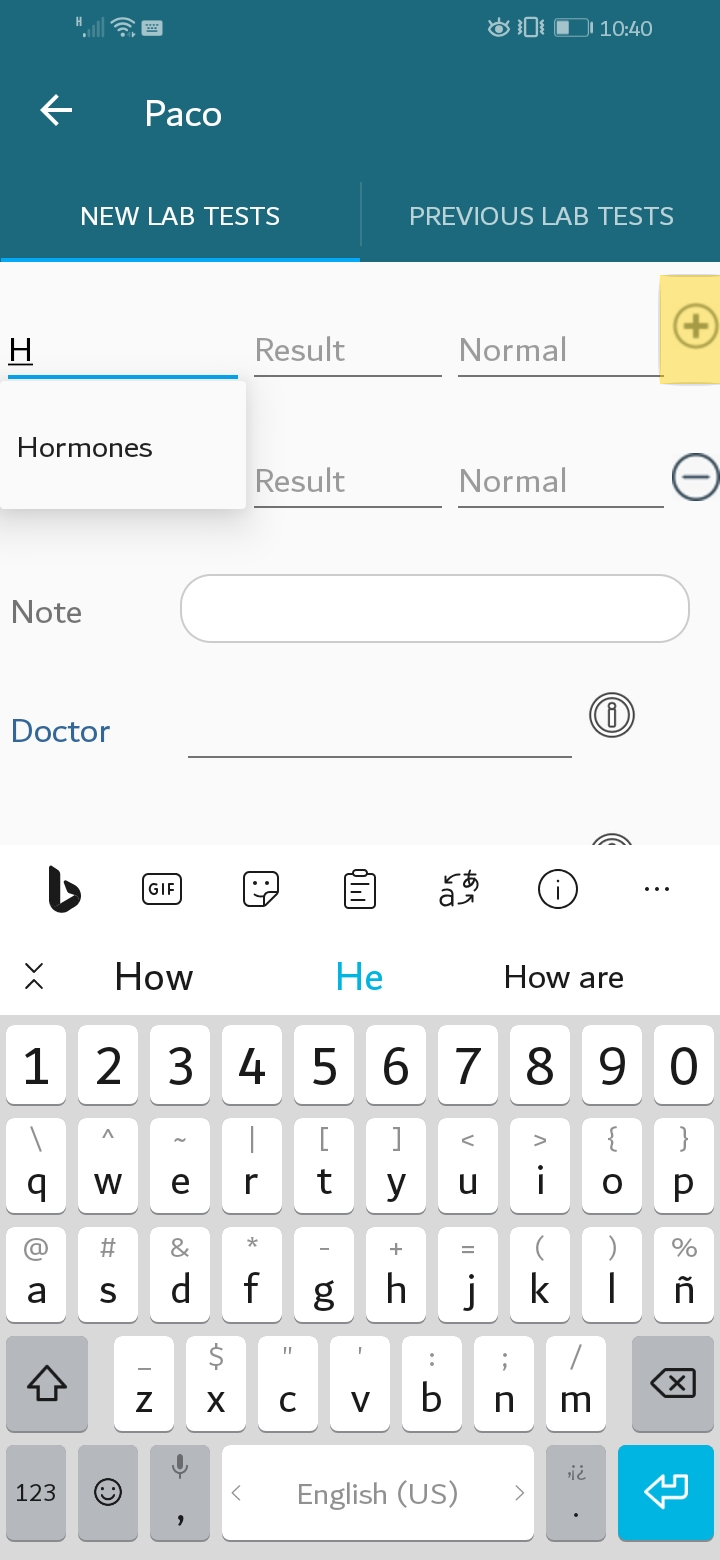
Task: Pick the "How are" word suggestion
Action: pyautogui.click(x=564, y=977)
